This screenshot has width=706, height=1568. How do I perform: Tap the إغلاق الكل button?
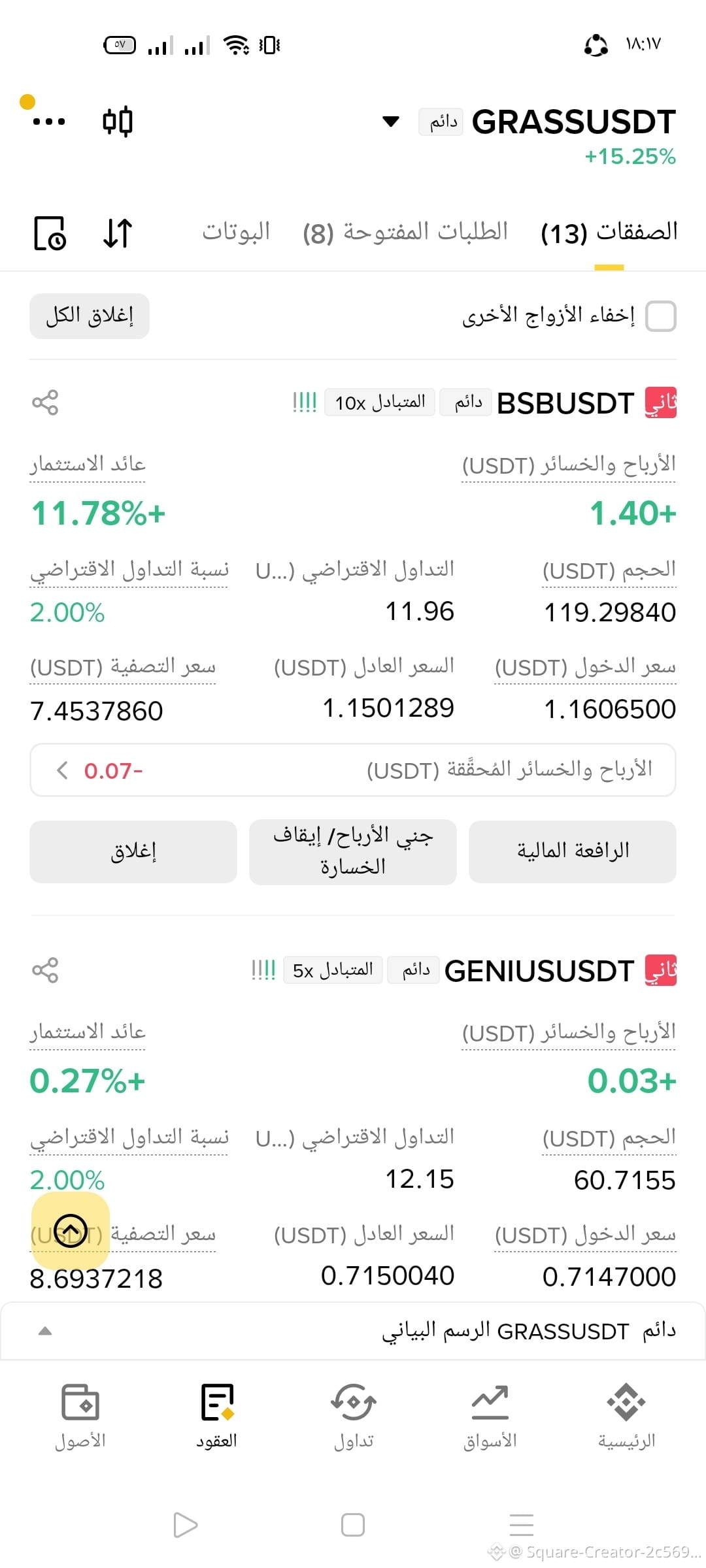(x=90, y=316)
